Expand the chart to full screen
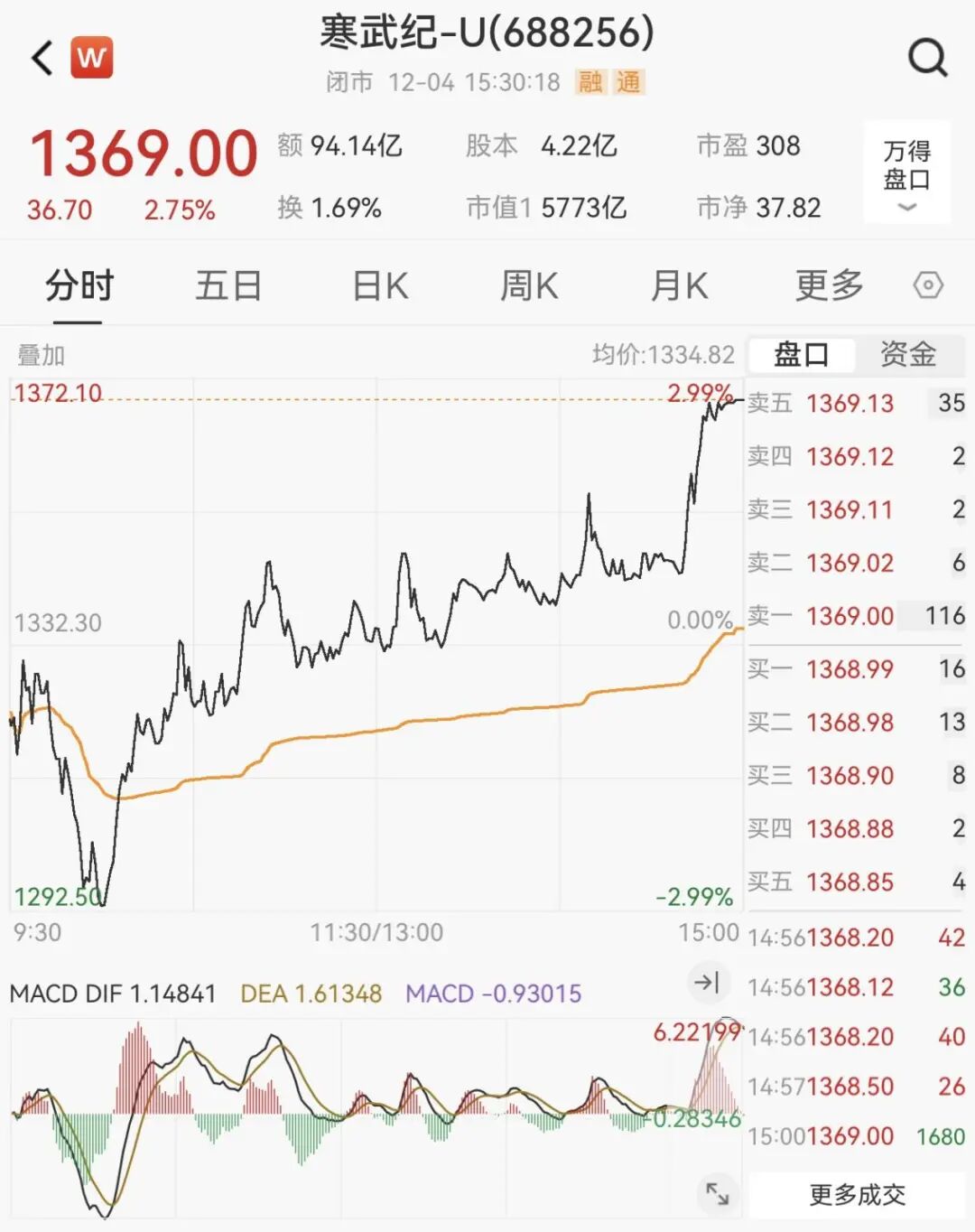The height and width of the screenshot is (1232, 975). pyautogui.click(x=718, y=1194)
